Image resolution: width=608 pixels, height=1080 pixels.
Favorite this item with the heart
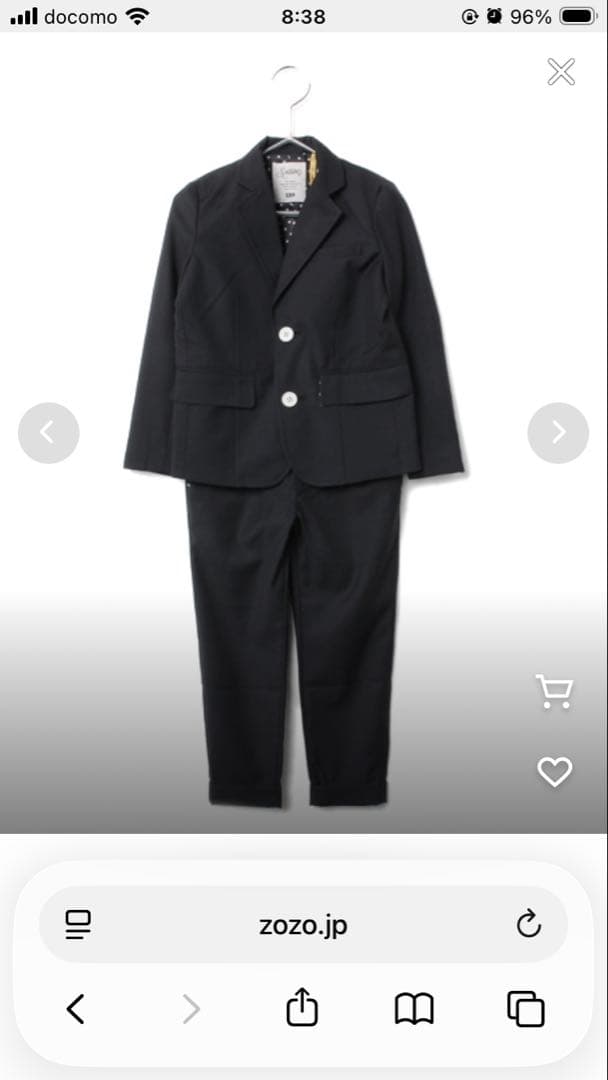click(554, 771)
